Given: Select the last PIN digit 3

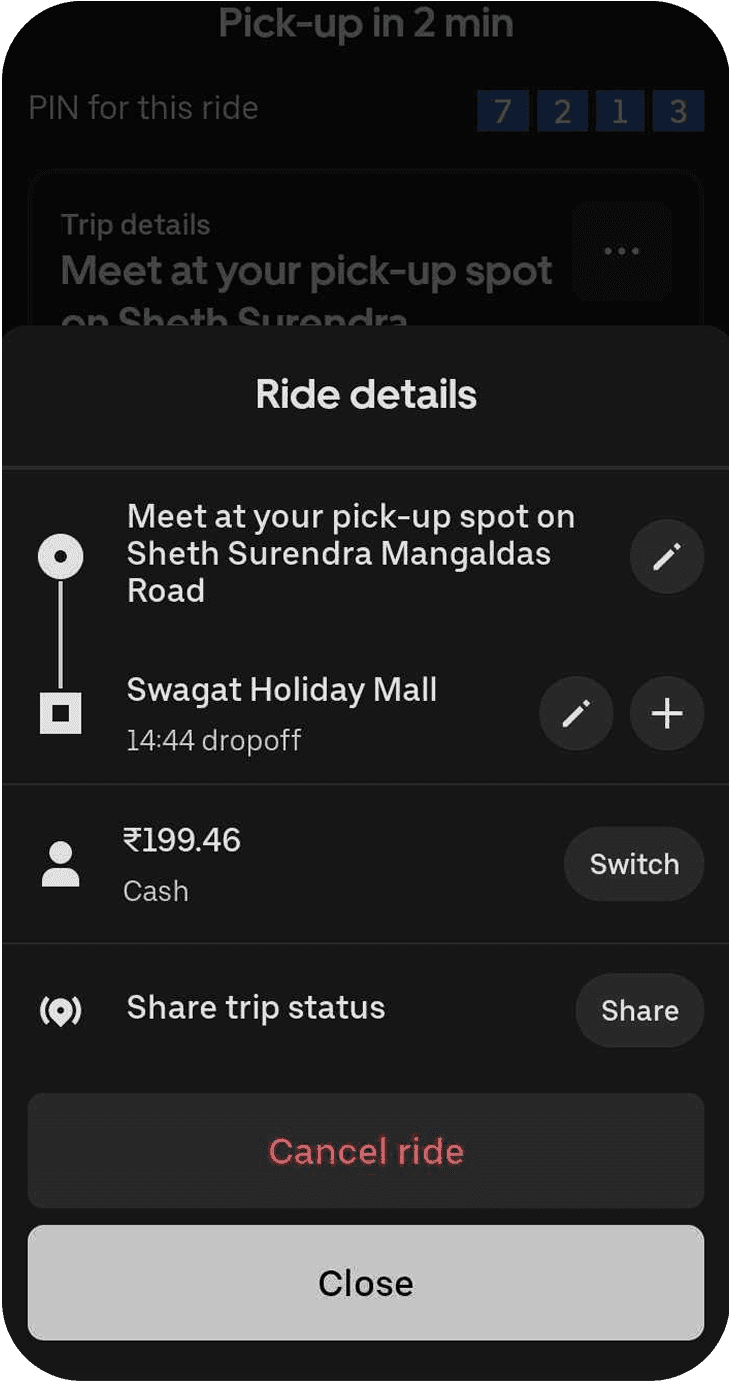Looking at the screenshot, I should (x=679, y=111).
